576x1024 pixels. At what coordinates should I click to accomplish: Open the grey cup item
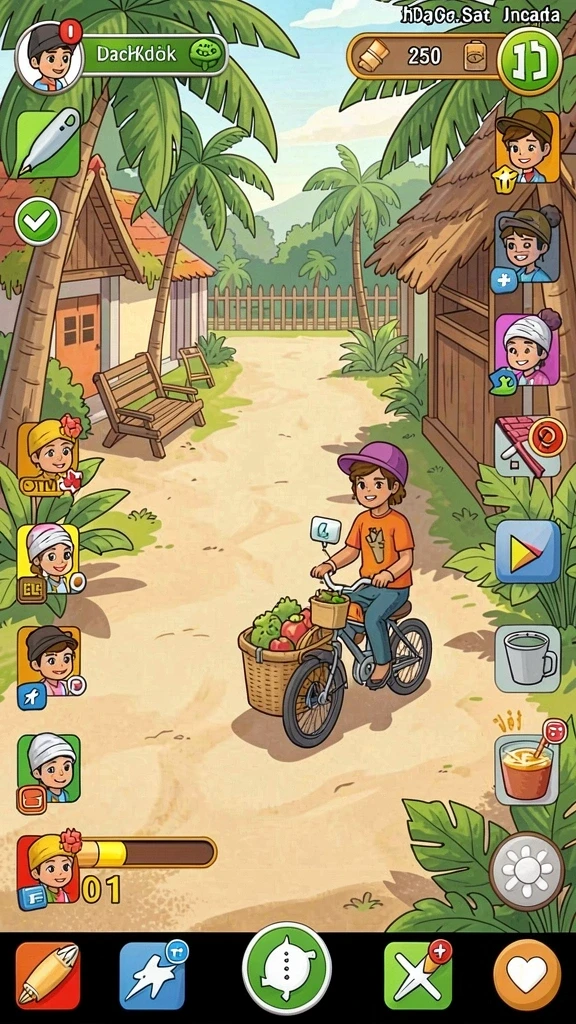pyautogui.click(x=528, y=658)
